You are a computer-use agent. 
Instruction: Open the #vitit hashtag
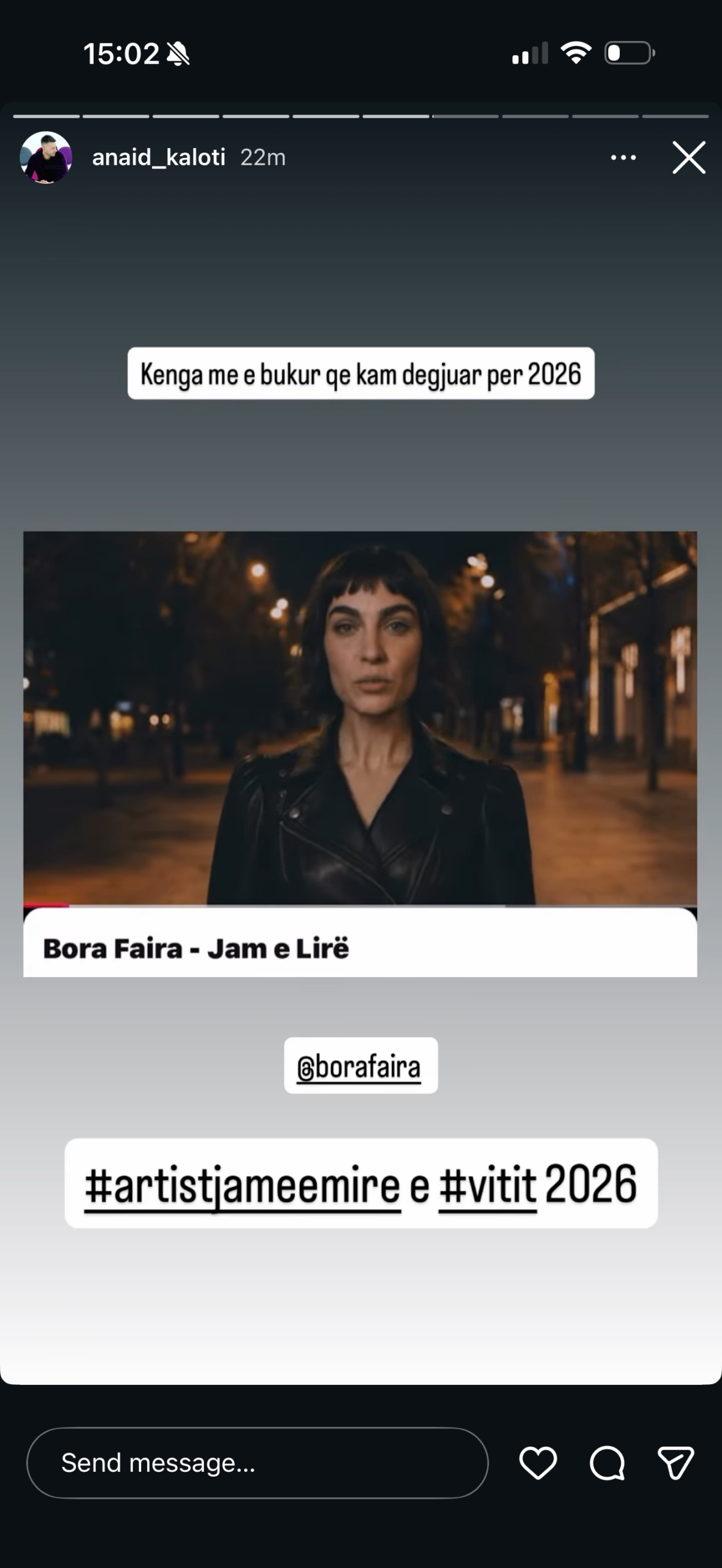tap(488, 1185)
